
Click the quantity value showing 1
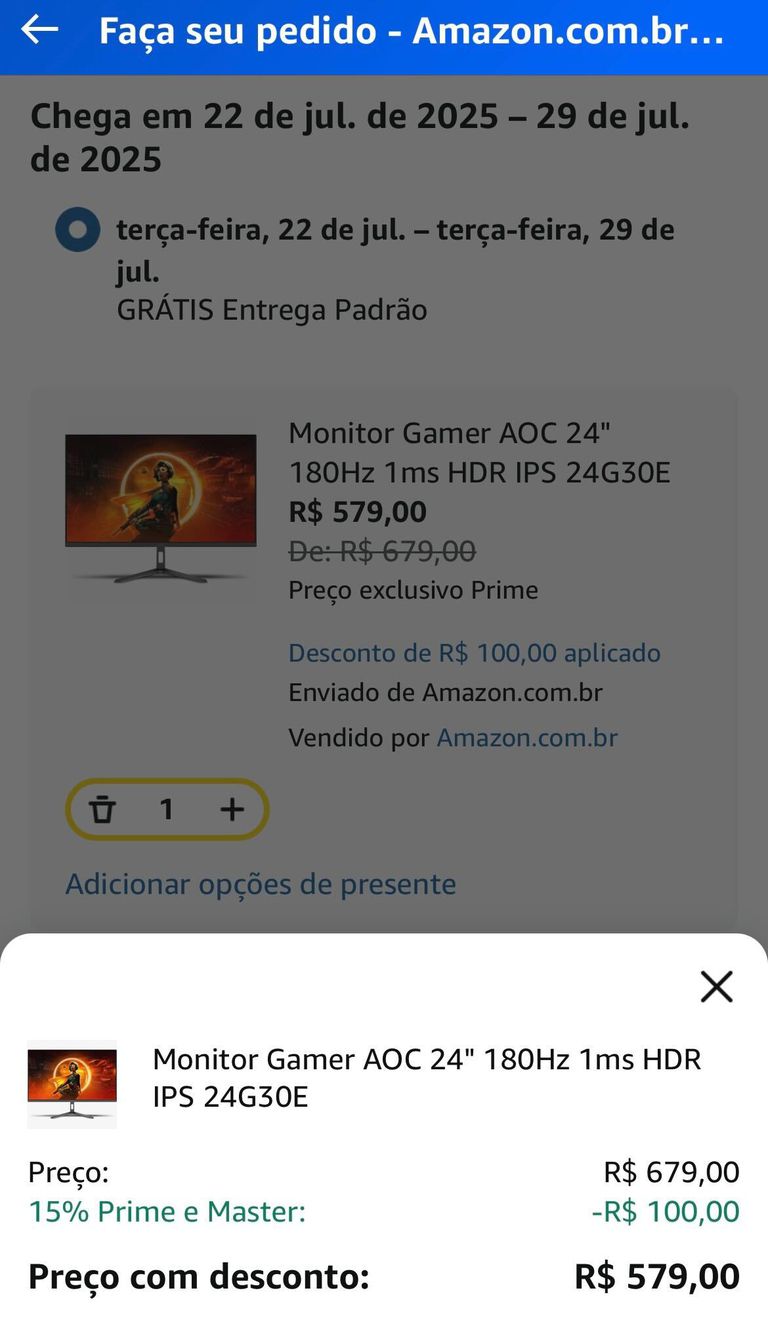click(168, 810)
